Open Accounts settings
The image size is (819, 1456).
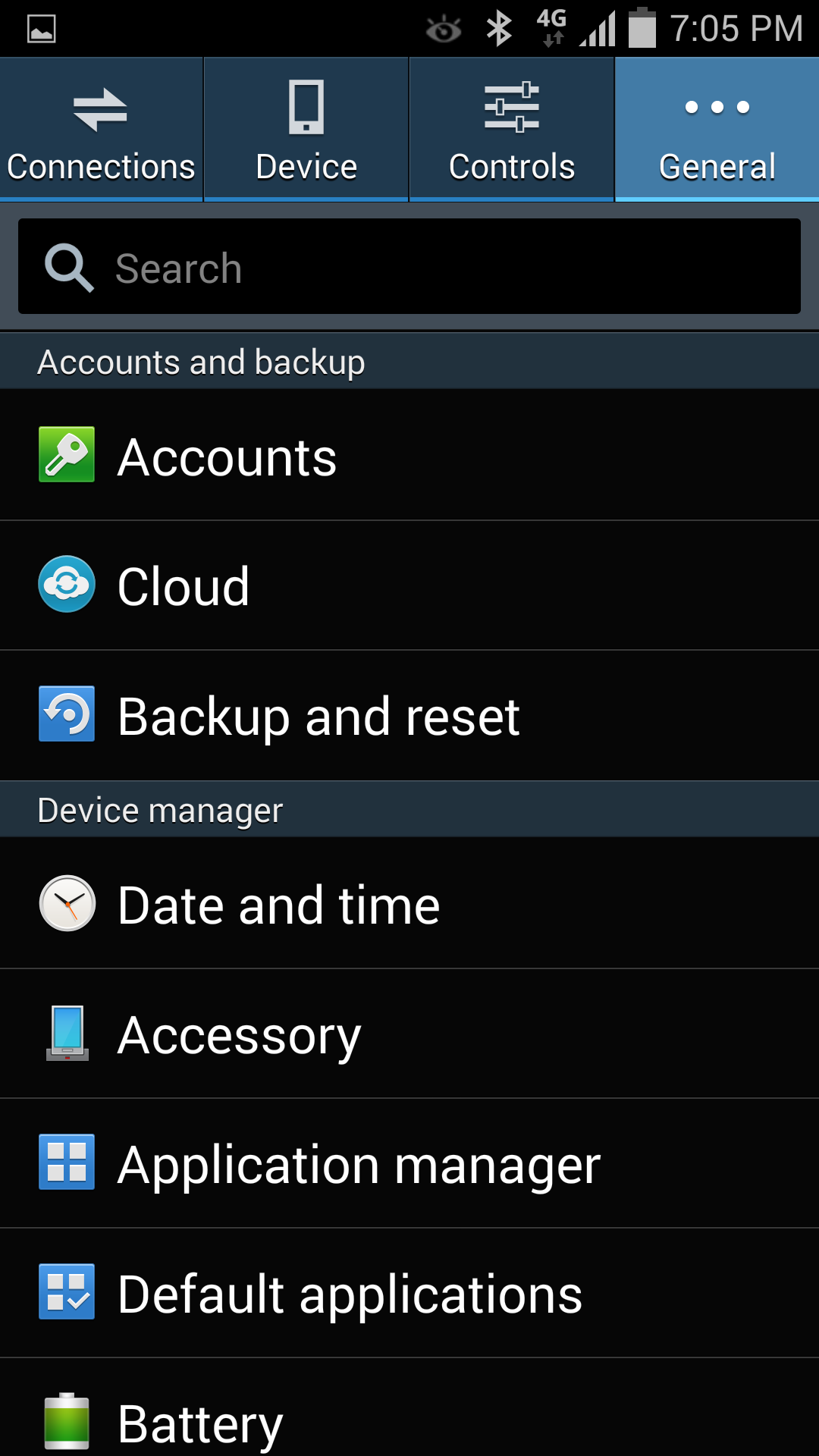[409, 456]
